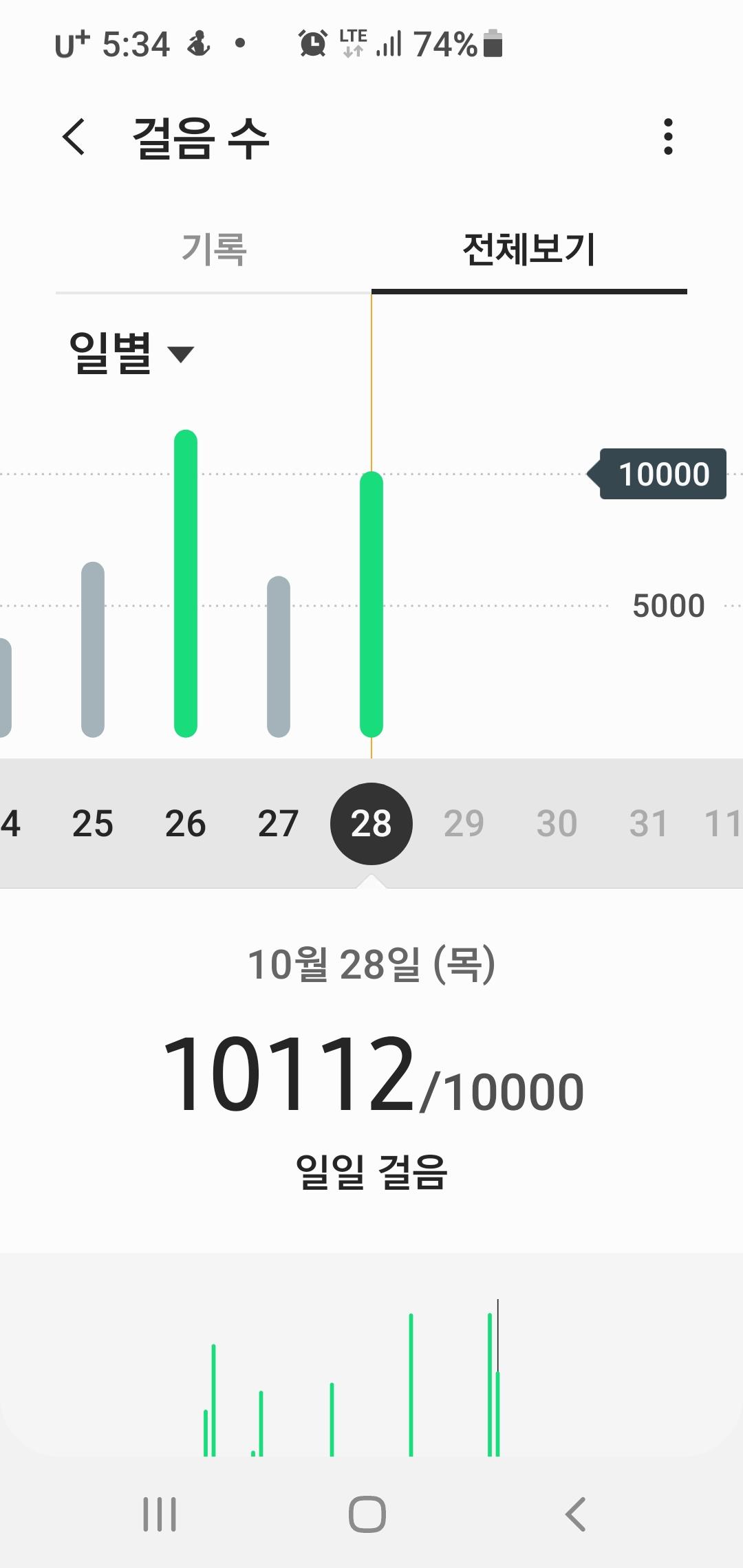Go to home screen via navigation bar
Image resolution: width=743 pixels, height=1568 pixels.
[367, 1514]
